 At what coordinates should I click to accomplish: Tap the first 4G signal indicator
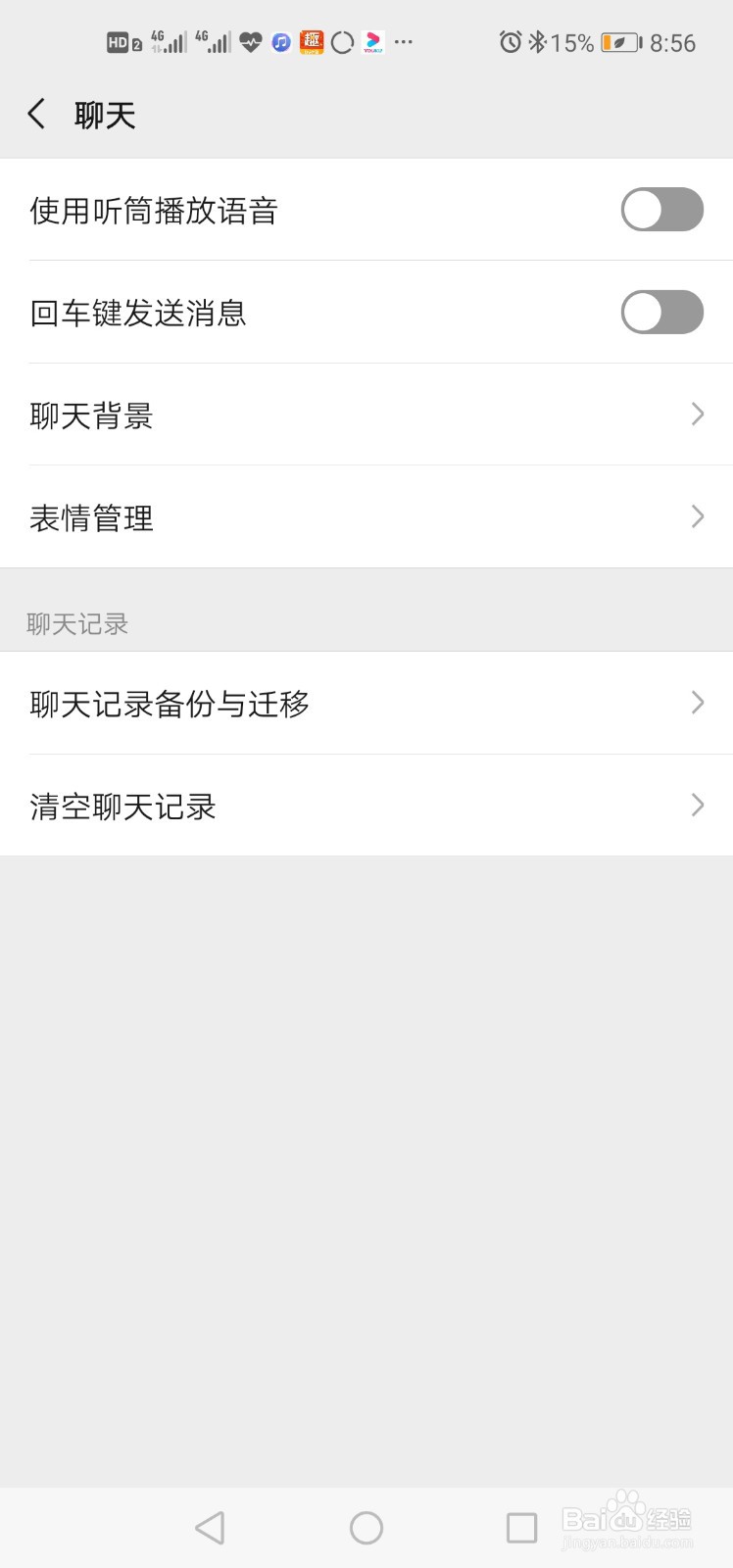pos(165,41)
